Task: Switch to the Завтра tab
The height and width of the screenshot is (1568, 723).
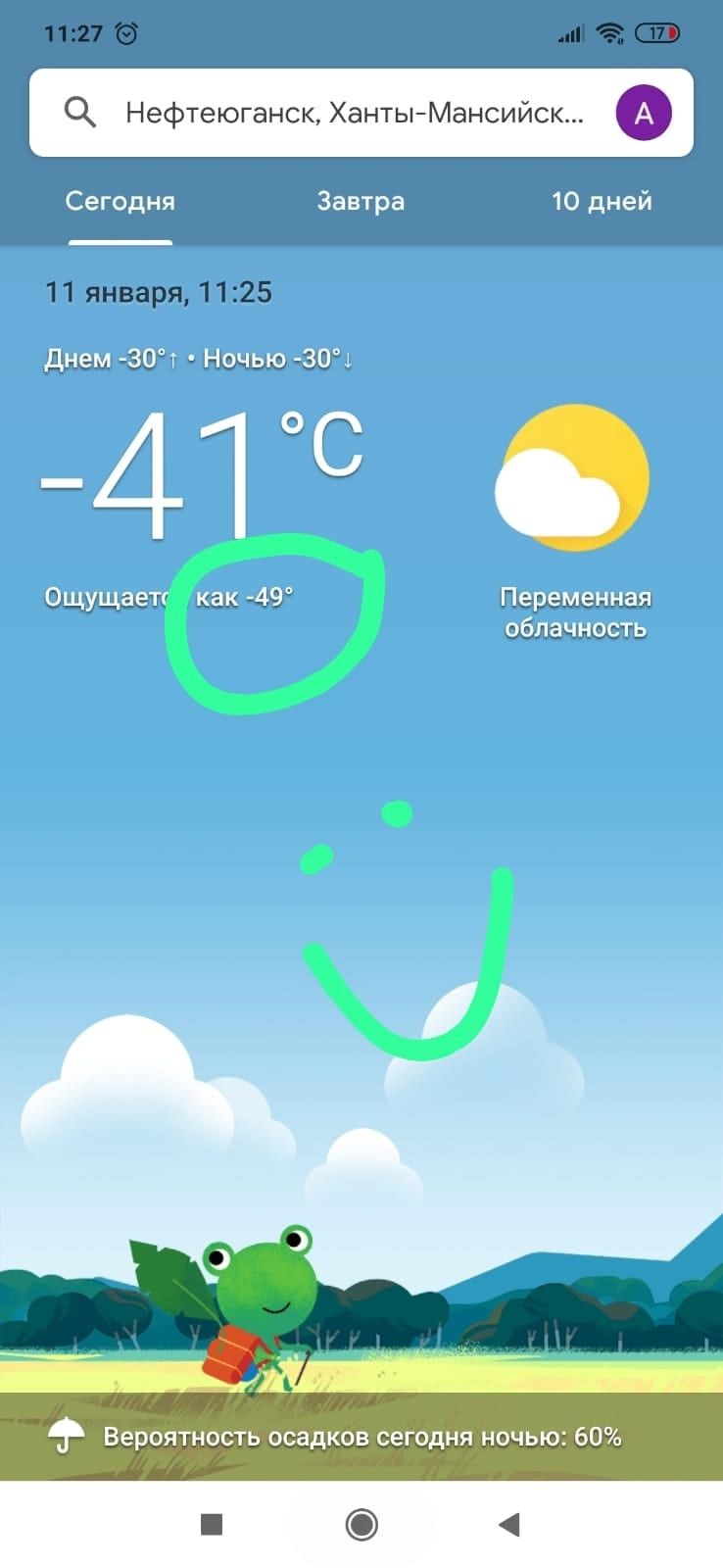Action: tap(361, 202)
